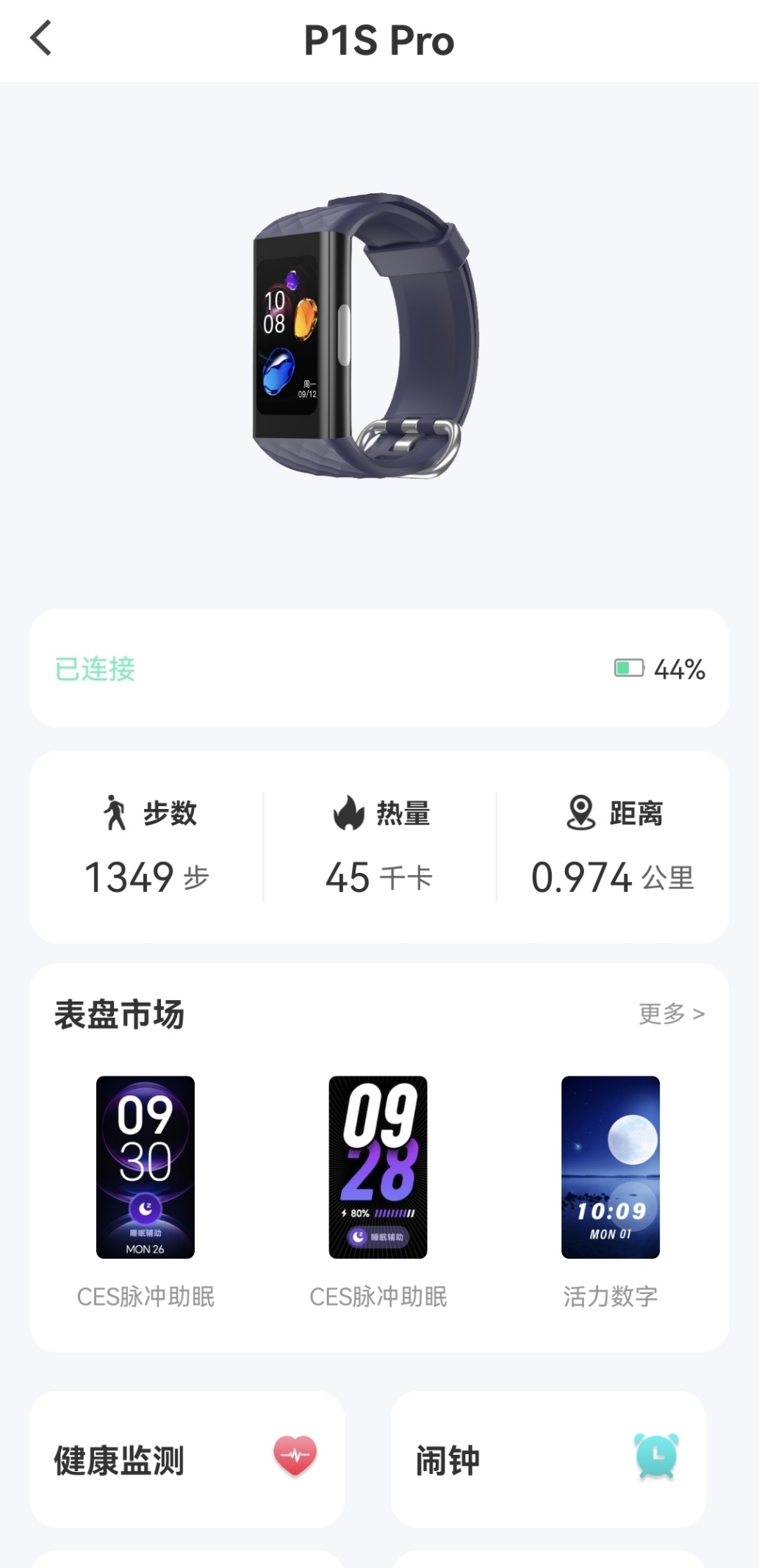
Task: Select the 09:30 CES脉冲助眠 watch face
Action: pos(145,1167)
